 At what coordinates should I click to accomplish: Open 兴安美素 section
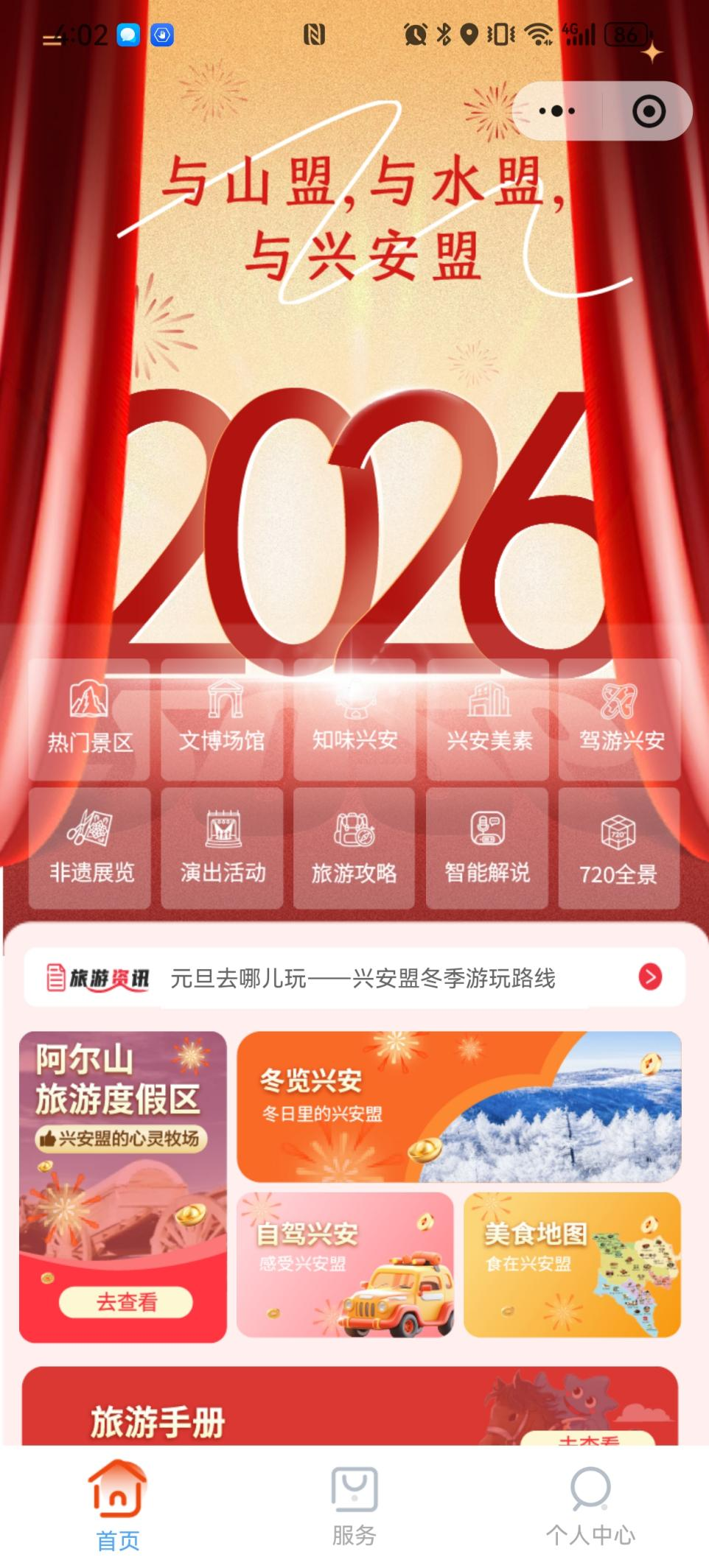pyautogui.click(x=488, y=720)
